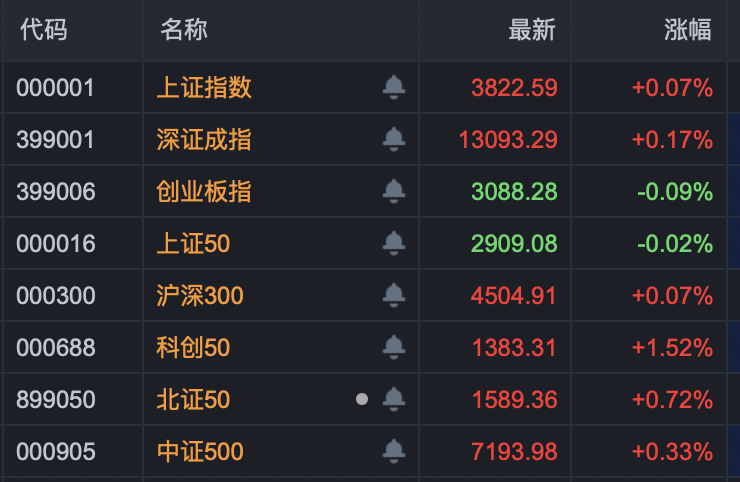Set alert bell for 创业板指
Screen dimensions: 740x482
coord(394,192)
